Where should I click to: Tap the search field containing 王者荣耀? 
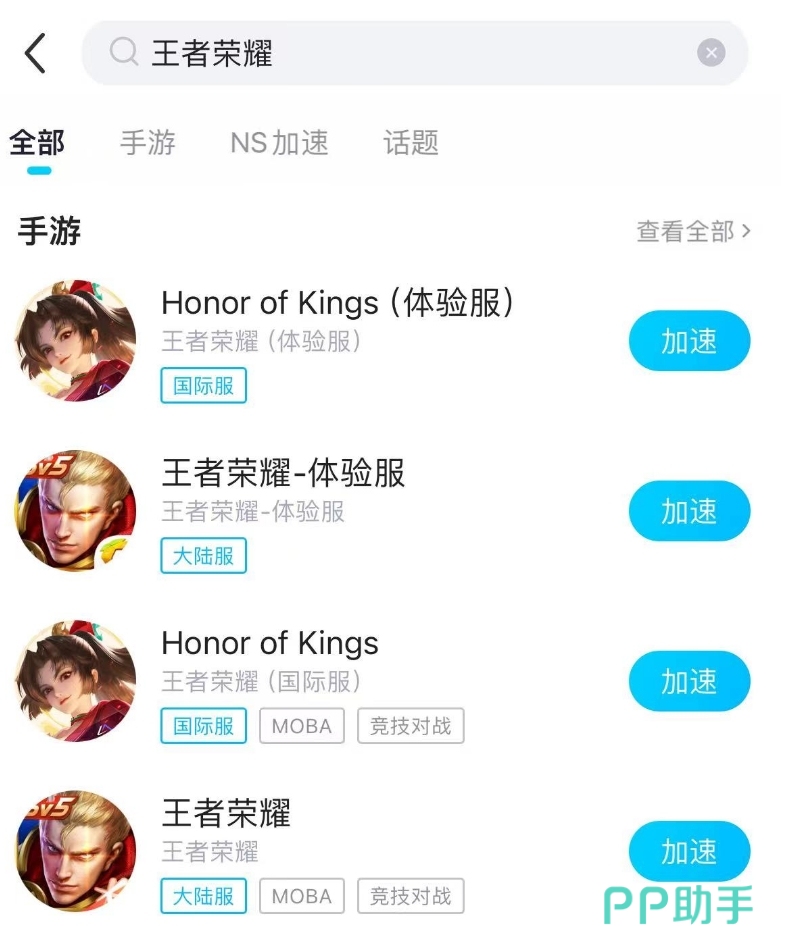point(400,53)
